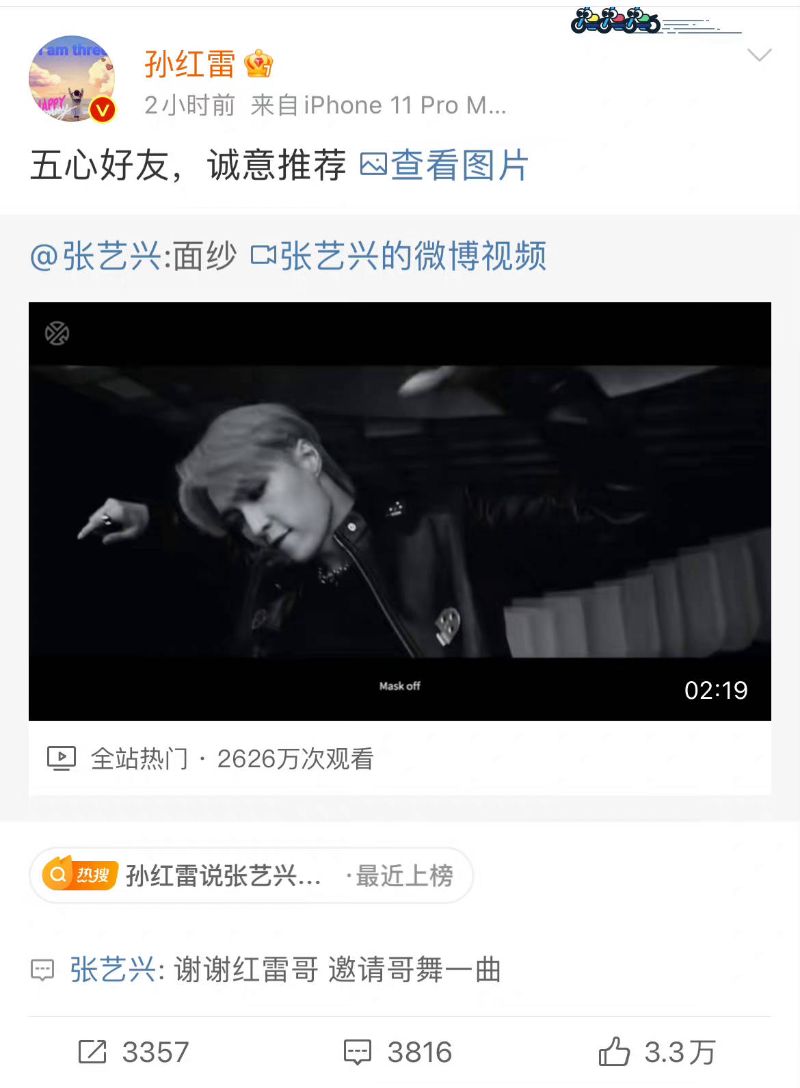This screenshot has width=800, height=1088.
Task: Expand the post options chevron
Action: (760, 56)
